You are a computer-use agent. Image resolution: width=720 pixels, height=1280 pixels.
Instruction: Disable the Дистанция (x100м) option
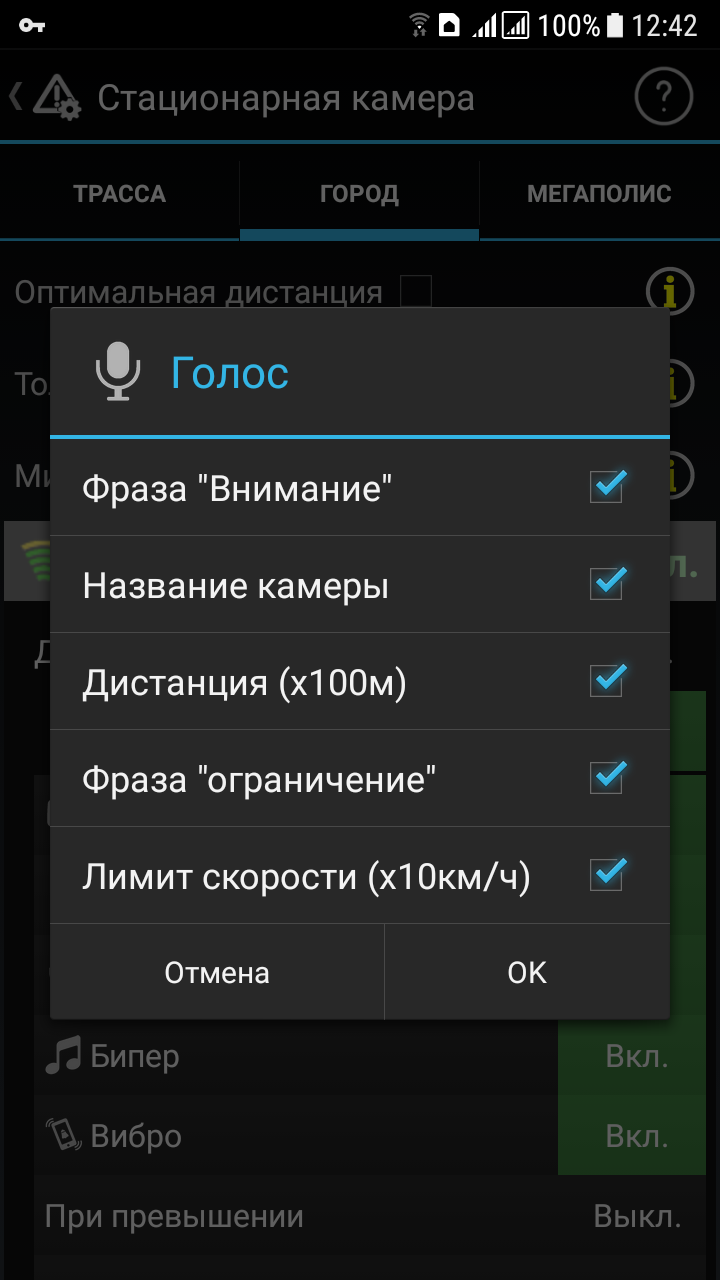[606, 682]
